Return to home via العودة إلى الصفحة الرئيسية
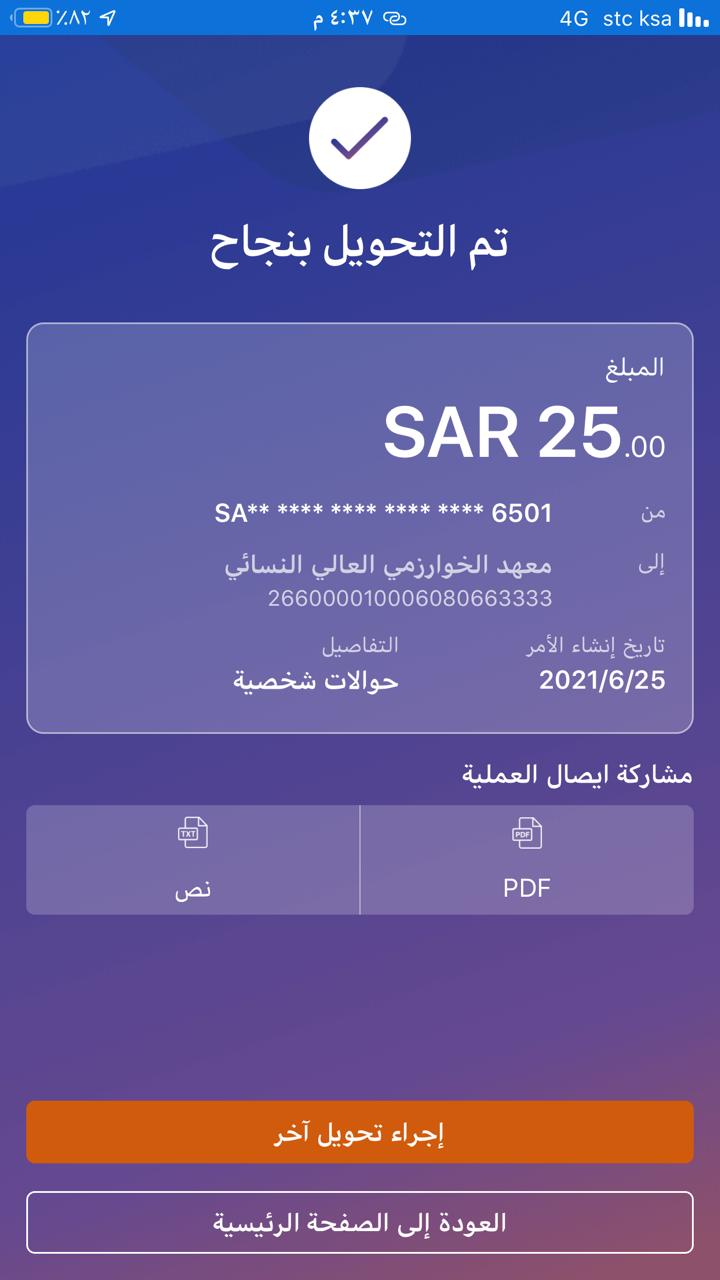Image resolution: width=720 pixels, height=1280 pixels. [x=360, y=1222]
